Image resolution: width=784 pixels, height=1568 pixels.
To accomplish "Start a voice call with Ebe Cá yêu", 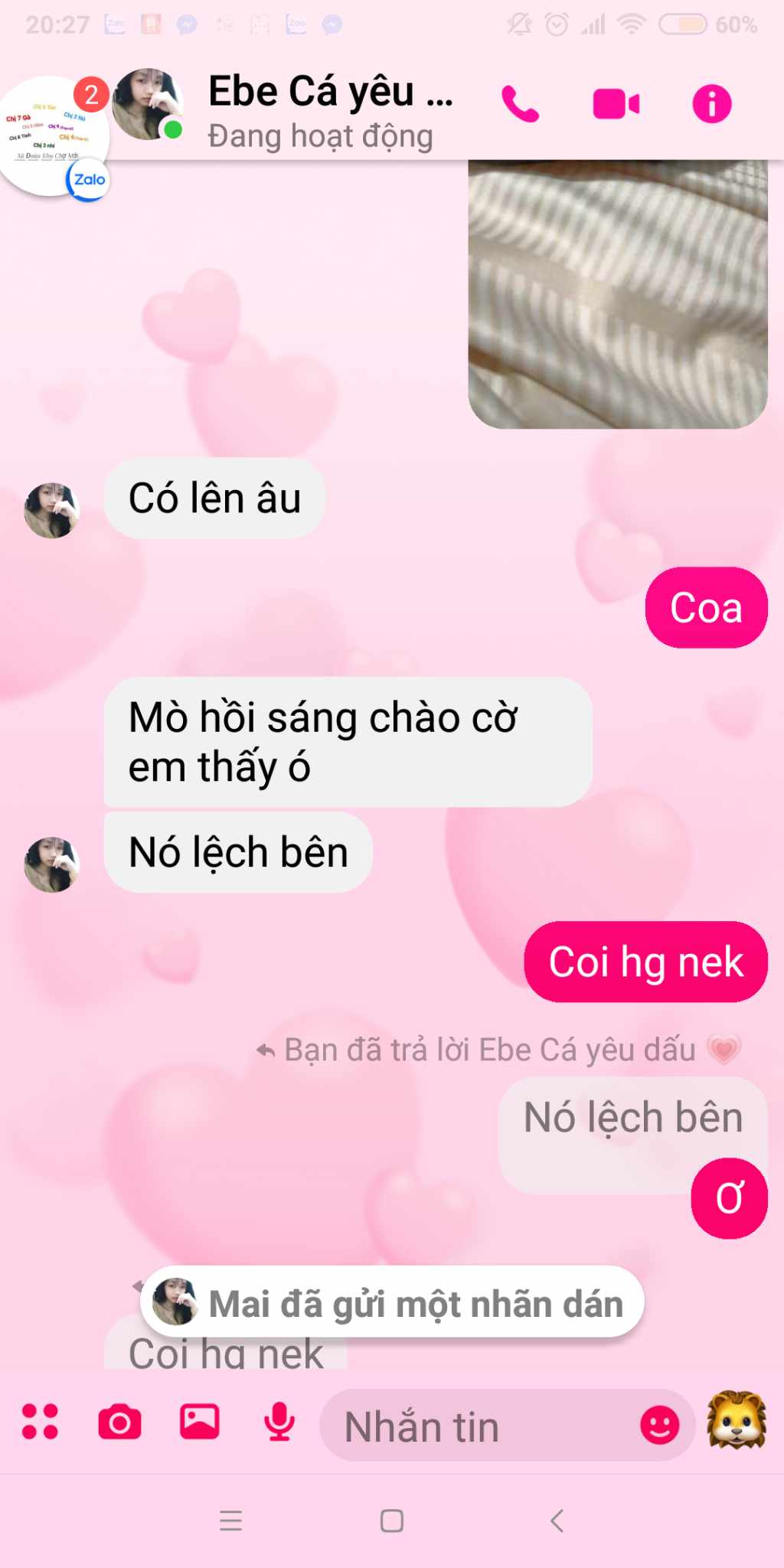I will pyautogui.click(x=521, y=104).
